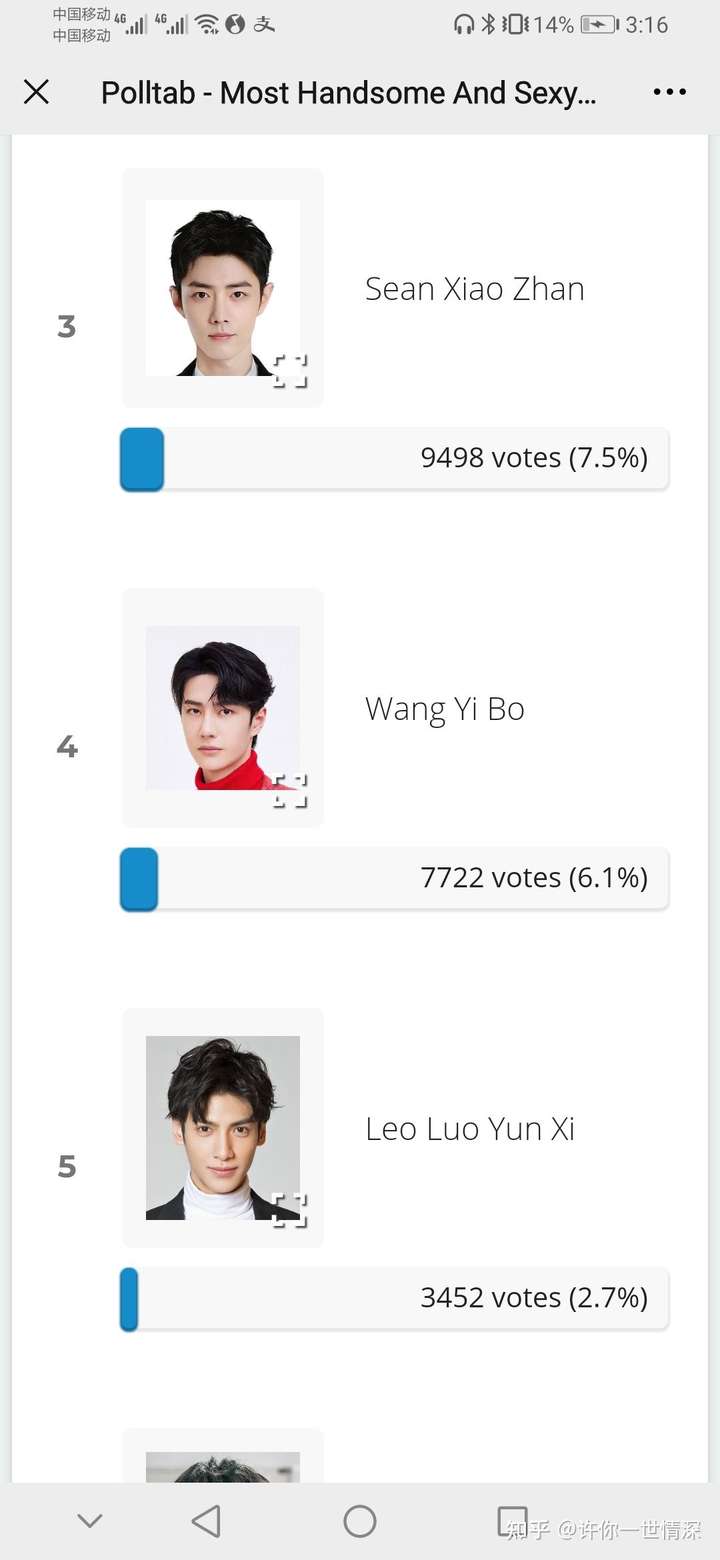Vote for Wang Yi Bo via vote bar

[394, 879]
